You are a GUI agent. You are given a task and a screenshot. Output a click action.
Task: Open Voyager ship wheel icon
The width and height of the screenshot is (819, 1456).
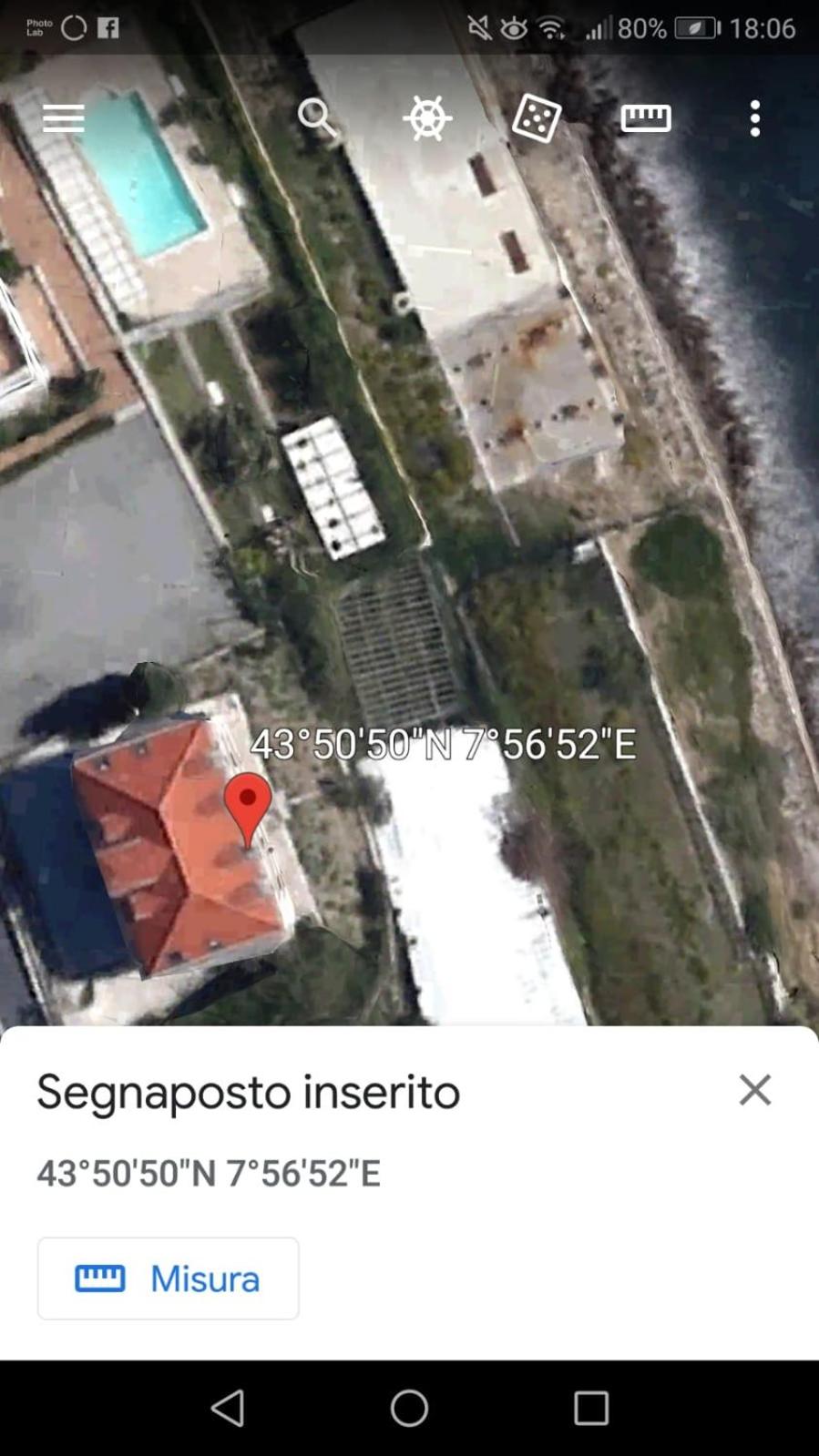click(427, 118)
